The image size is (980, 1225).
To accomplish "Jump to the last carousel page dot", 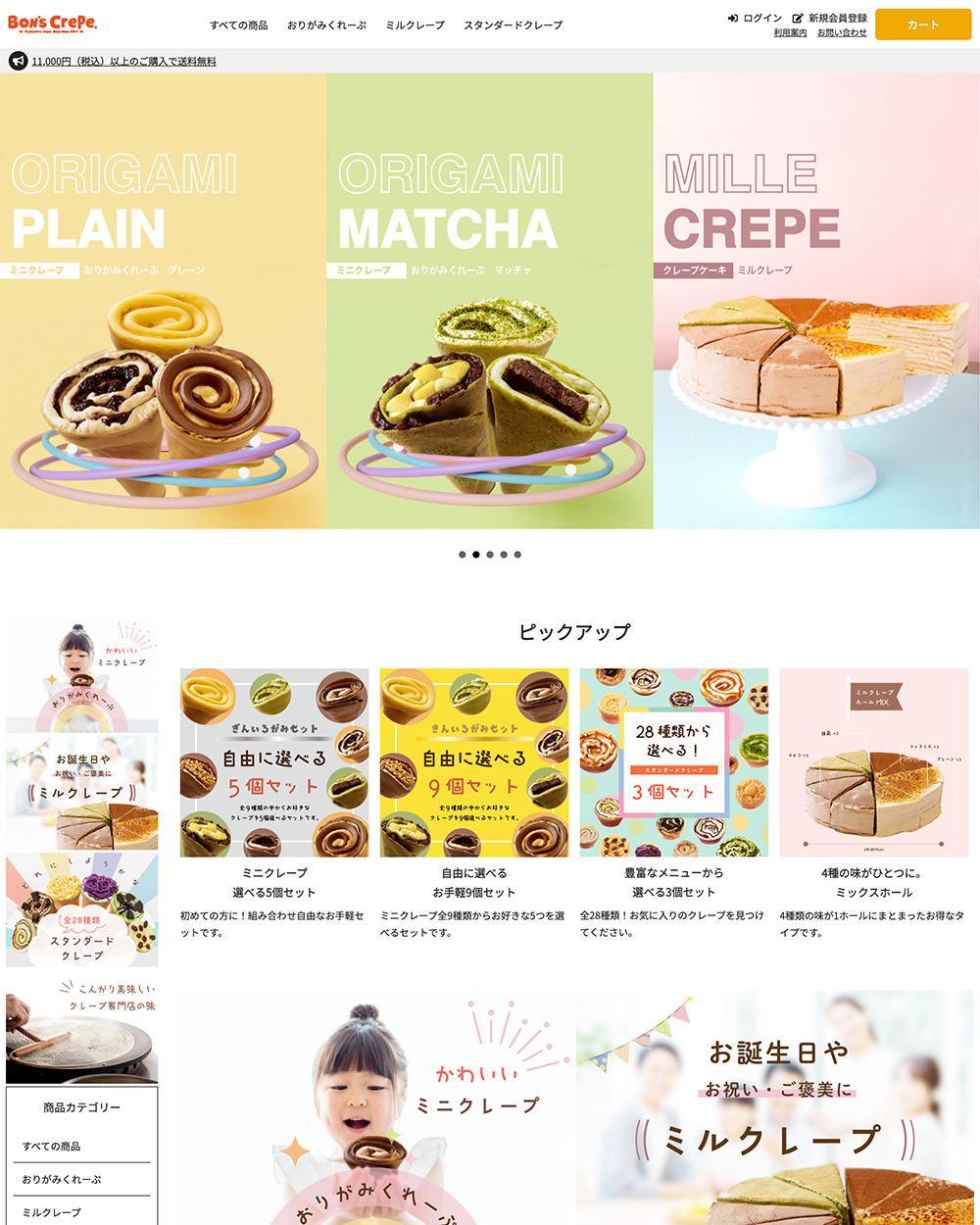I will click(x=517, y=555).
